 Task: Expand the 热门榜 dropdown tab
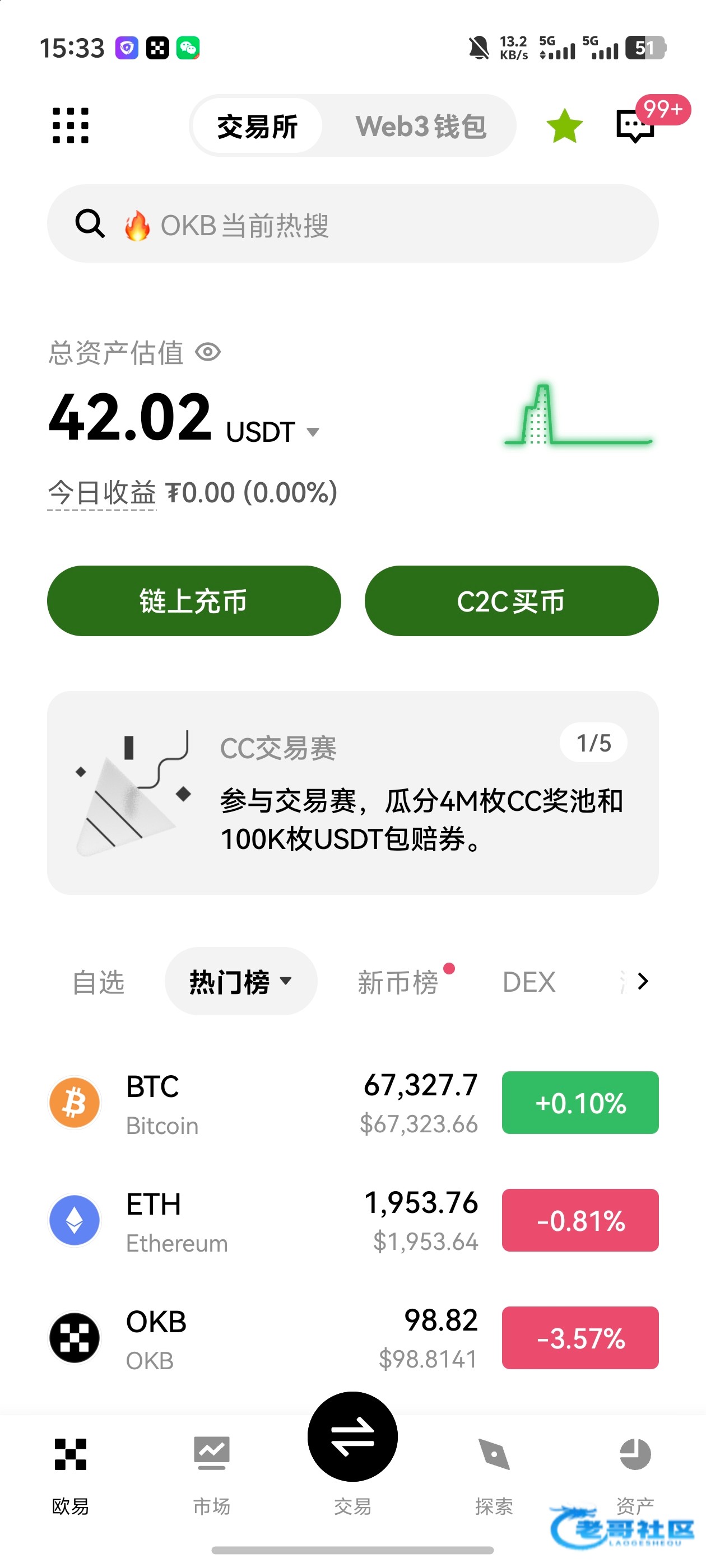(x=240, y=981)
